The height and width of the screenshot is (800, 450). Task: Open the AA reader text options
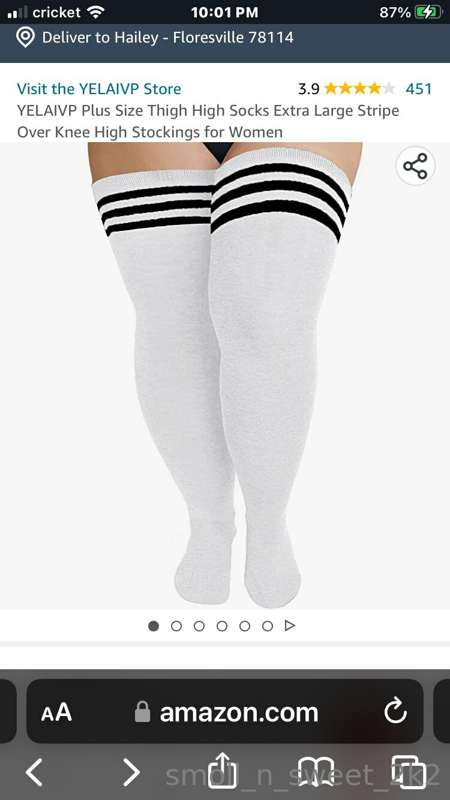(x=56, y=712)
